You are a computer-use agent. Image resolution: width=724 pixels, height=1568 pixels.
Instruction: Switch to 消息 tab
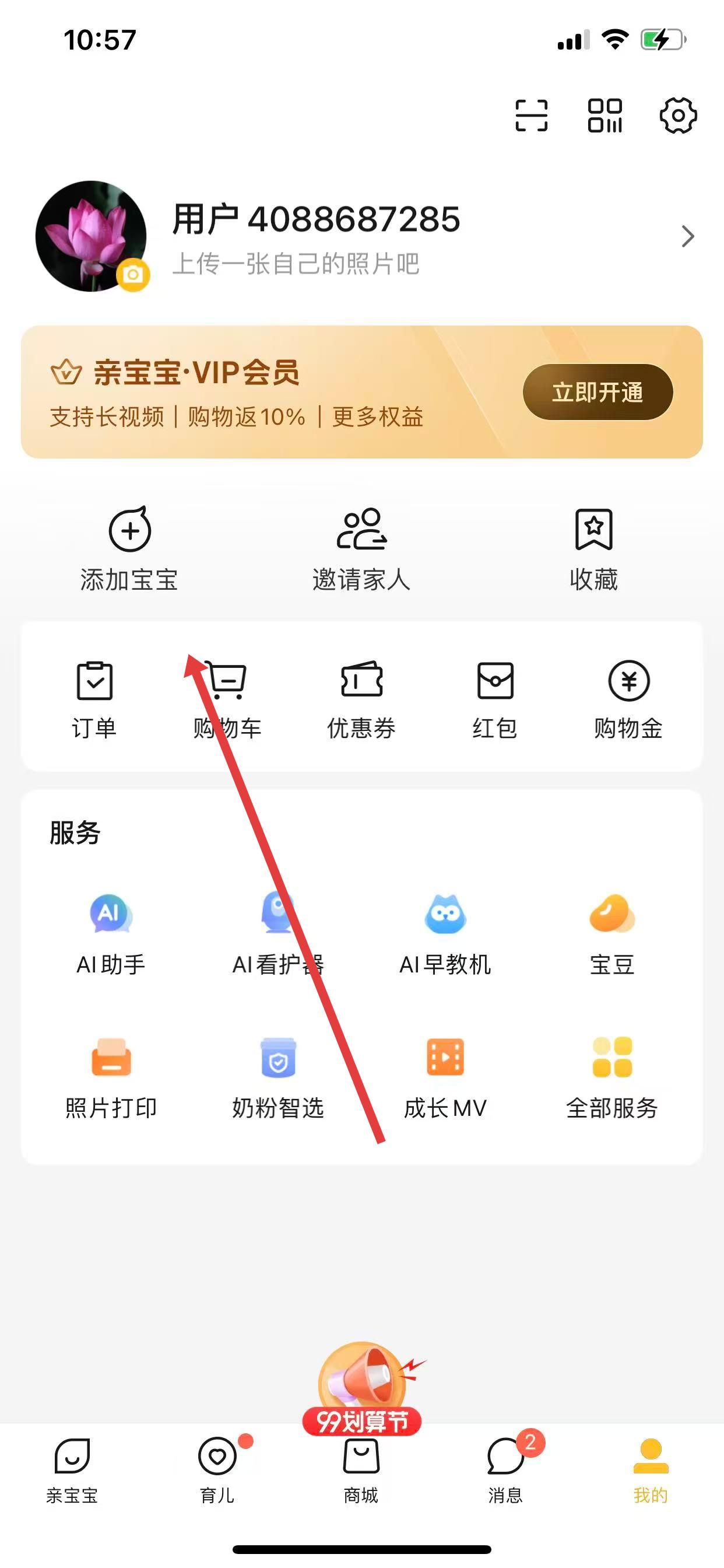click(505, 1468)
